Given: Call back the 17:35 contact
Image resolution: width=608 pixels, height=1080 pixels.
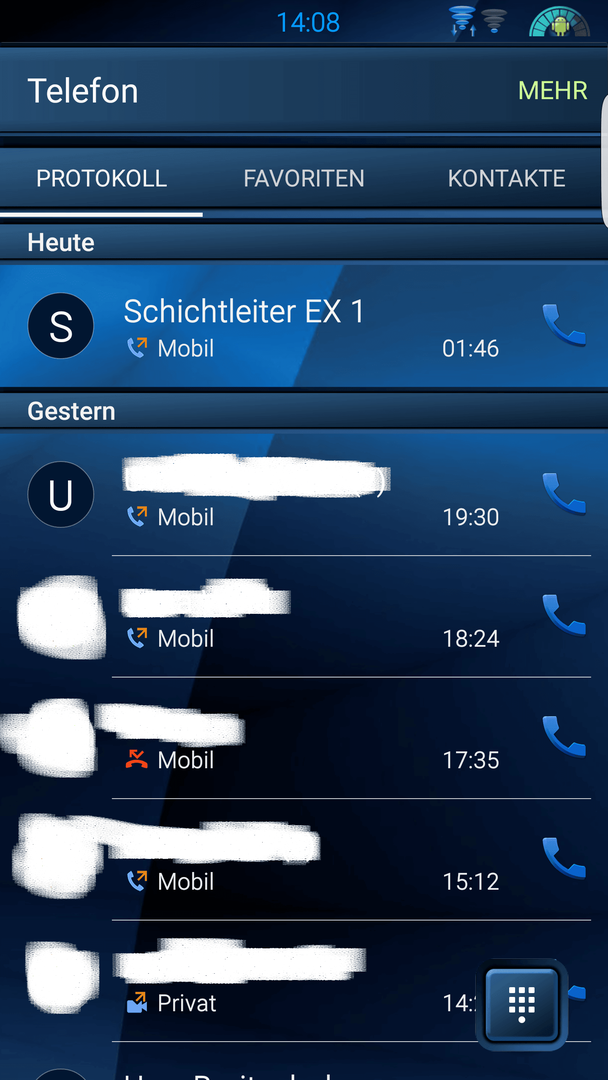Looking at the screenshot, I should [563, 736].
